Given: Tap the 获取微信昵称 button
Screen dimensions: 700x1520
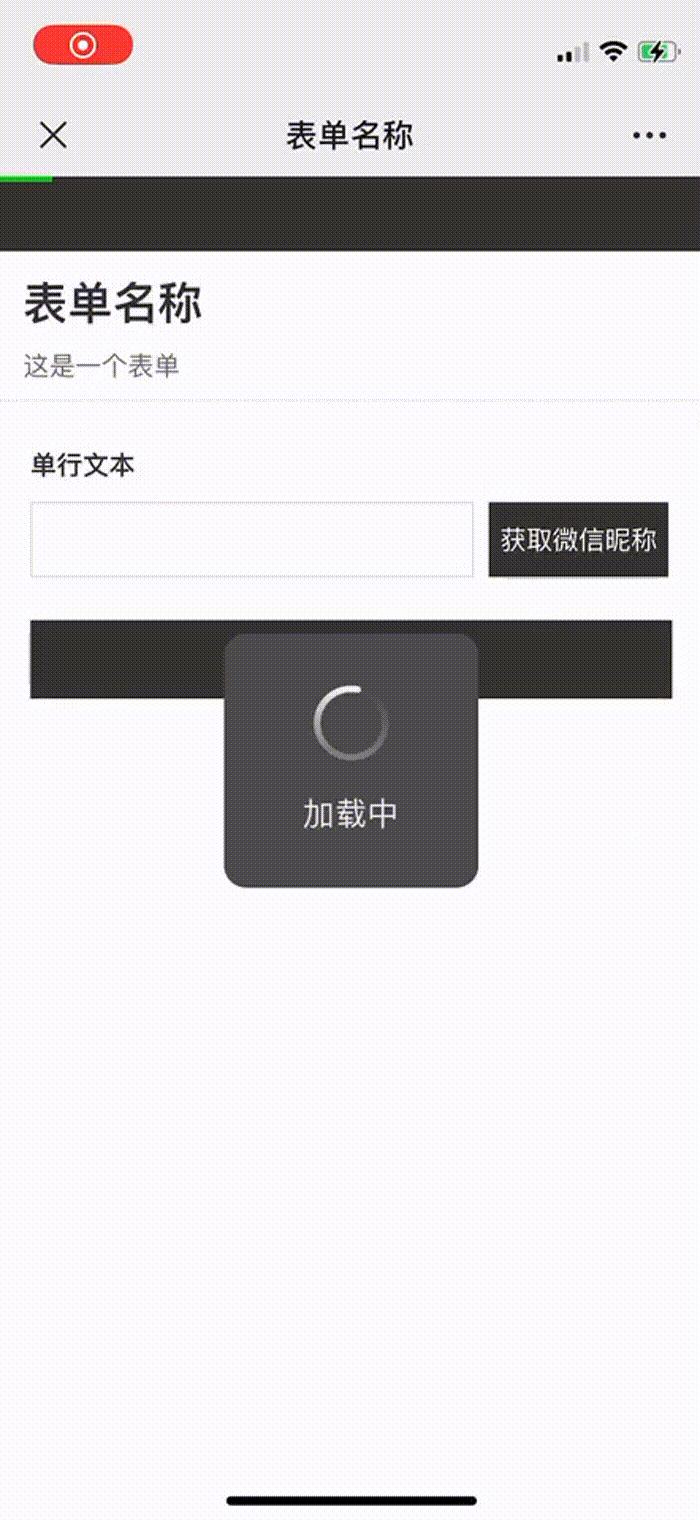Looking at the screenshot, I should pos(578,540).
